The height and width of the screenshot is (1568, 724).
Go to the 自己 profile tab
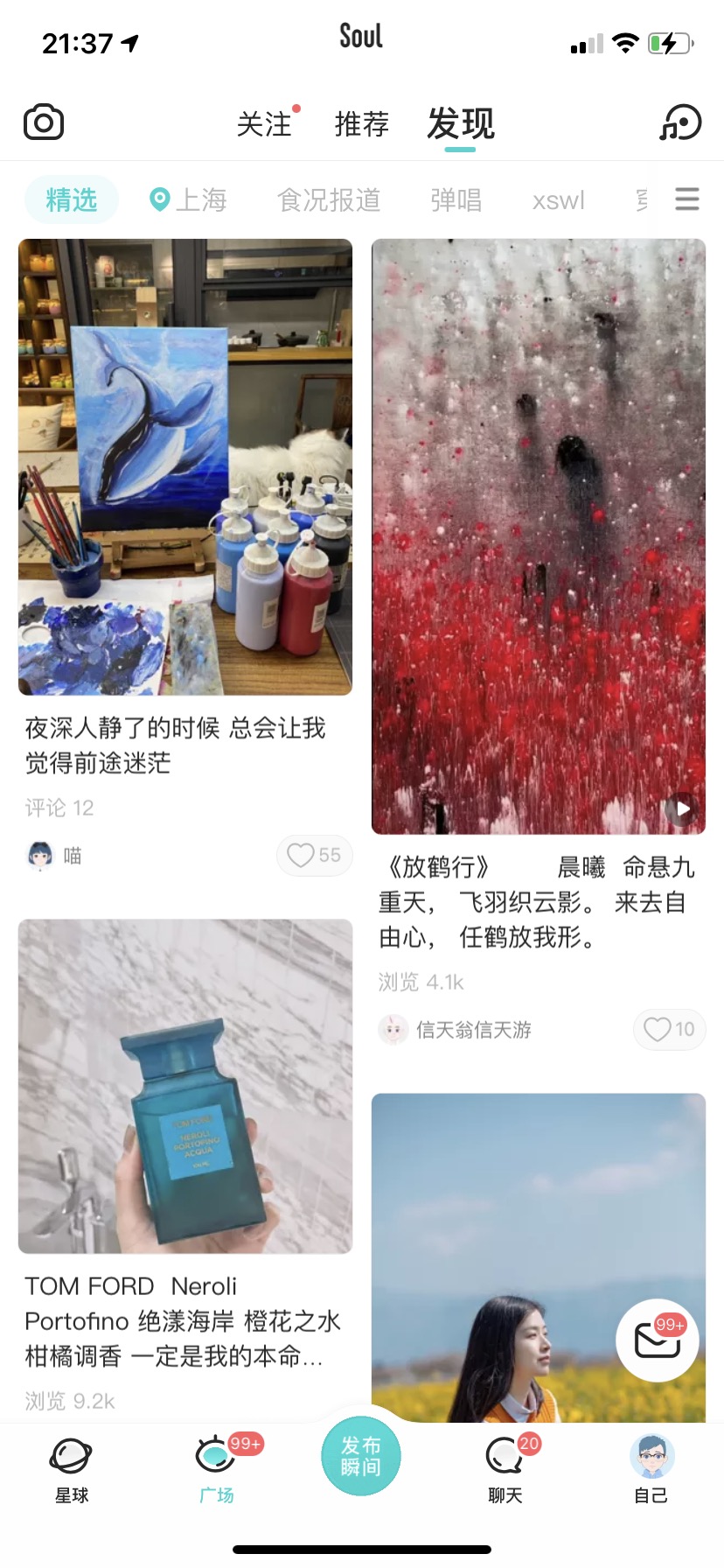[651, 1470]
